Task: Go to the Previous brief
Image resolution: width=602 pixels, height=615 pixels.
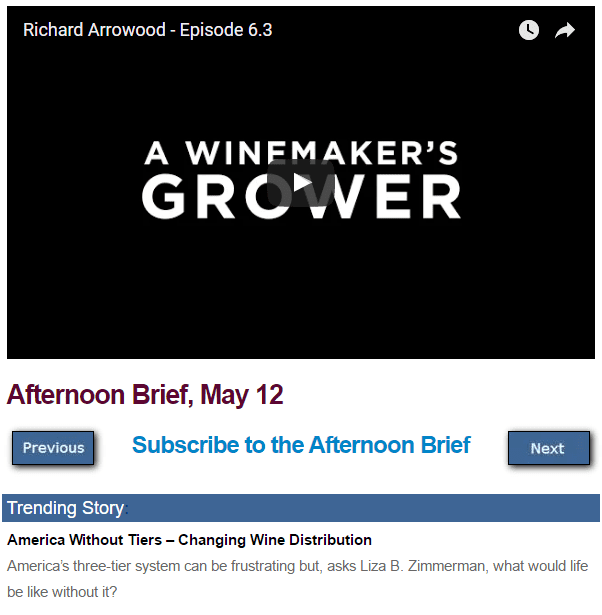Action: (x=53, y=448)
